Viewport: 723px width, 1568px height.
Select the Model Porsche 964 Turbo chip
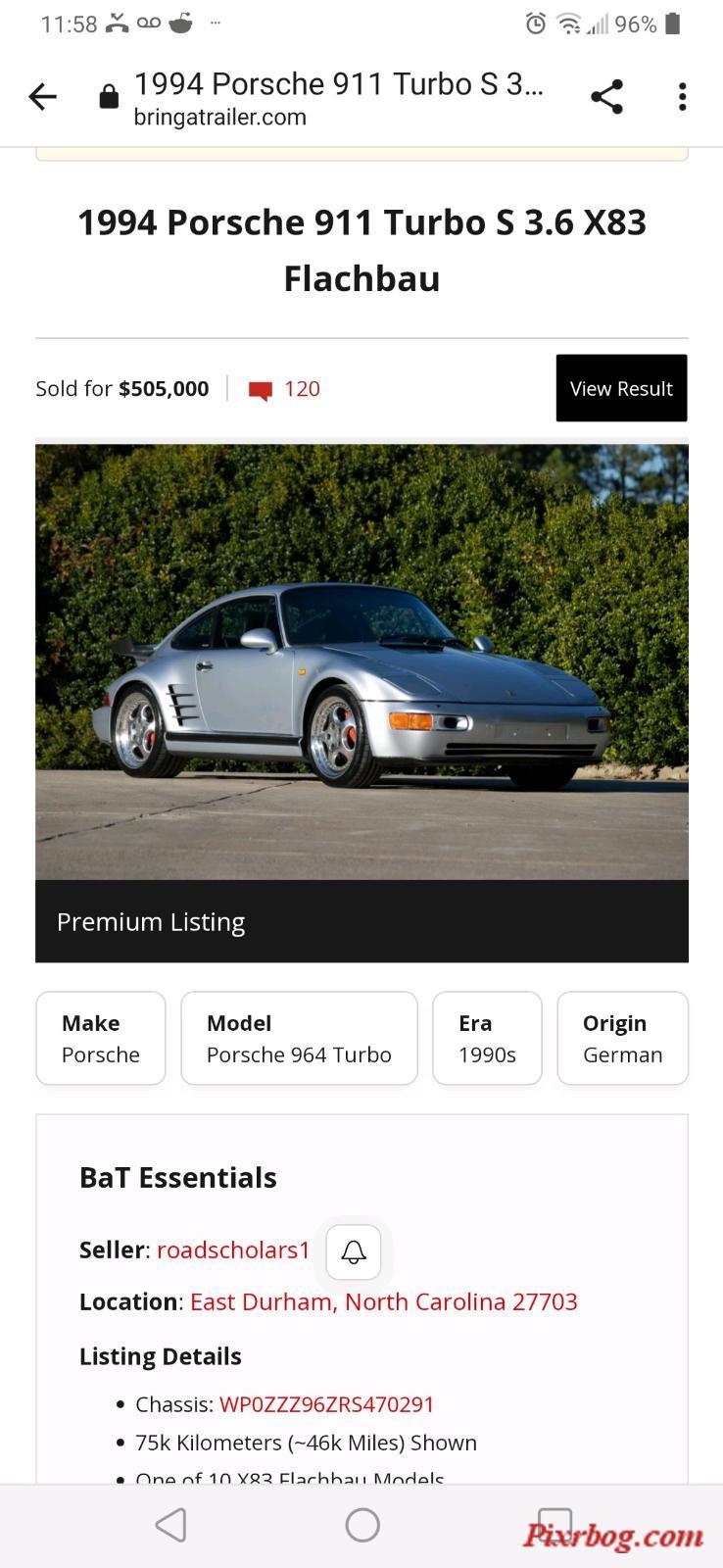point(299,1039)
